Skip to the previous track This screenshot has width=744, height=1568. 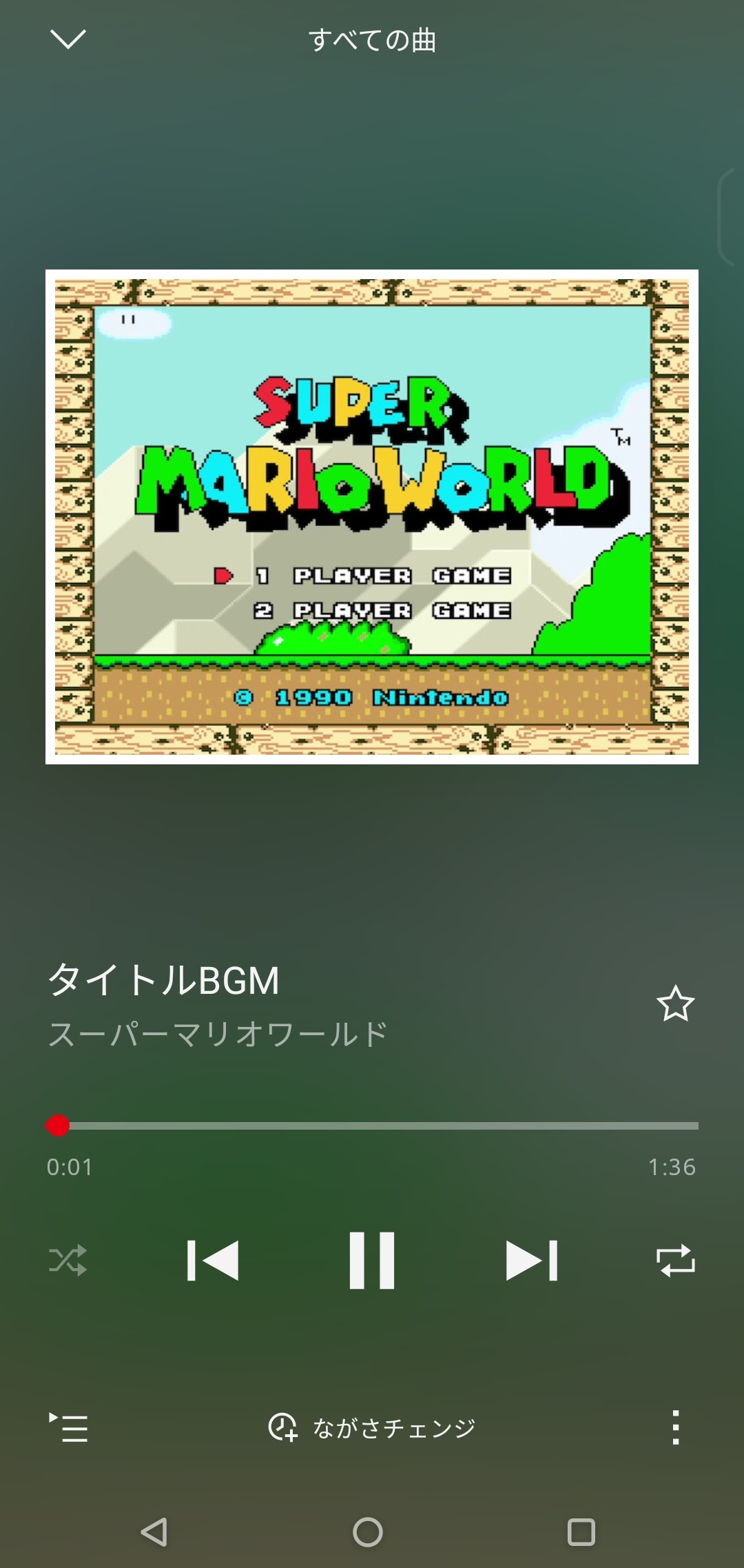[213, 1261]
